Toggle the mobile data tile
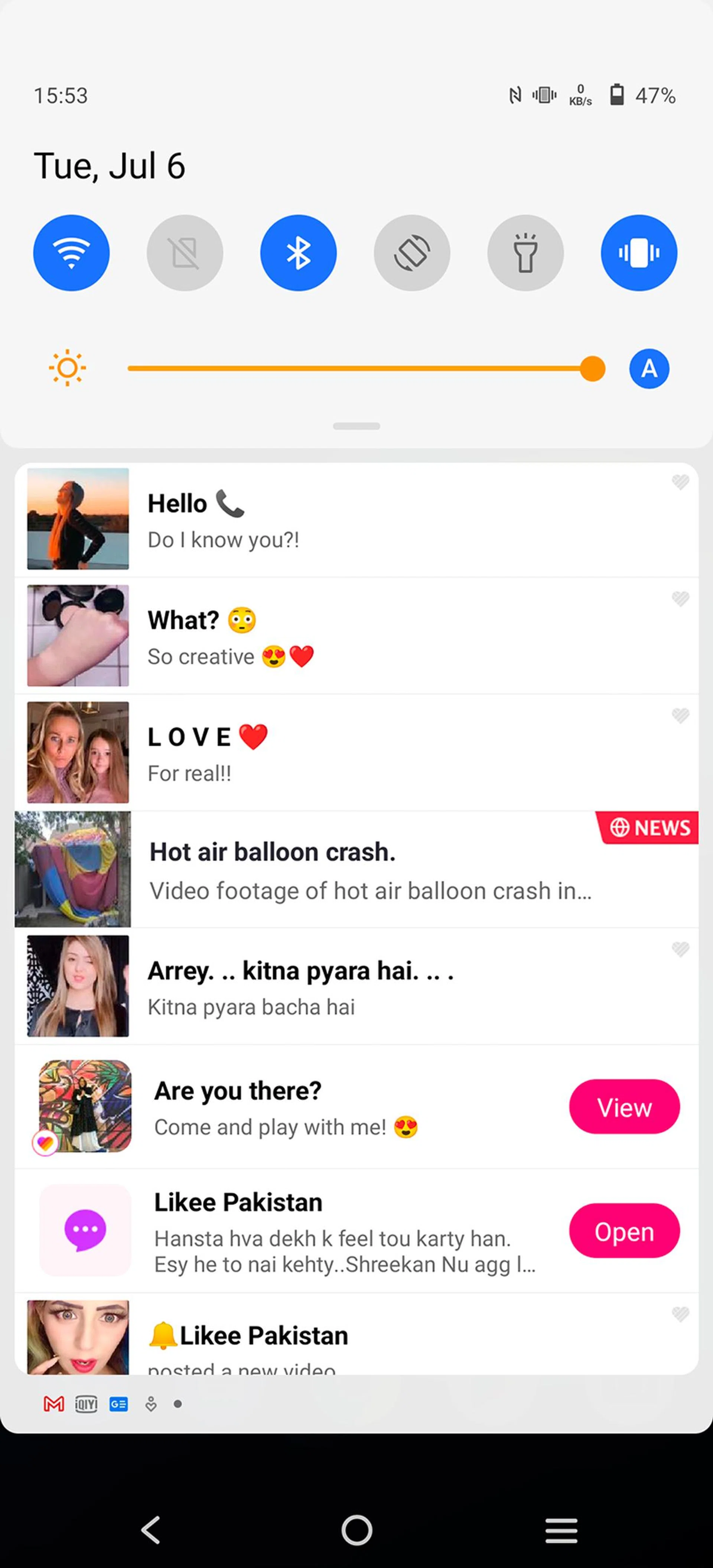This screenshot has width=713, height=1568. pyautogui.click(x=185, y=252)
